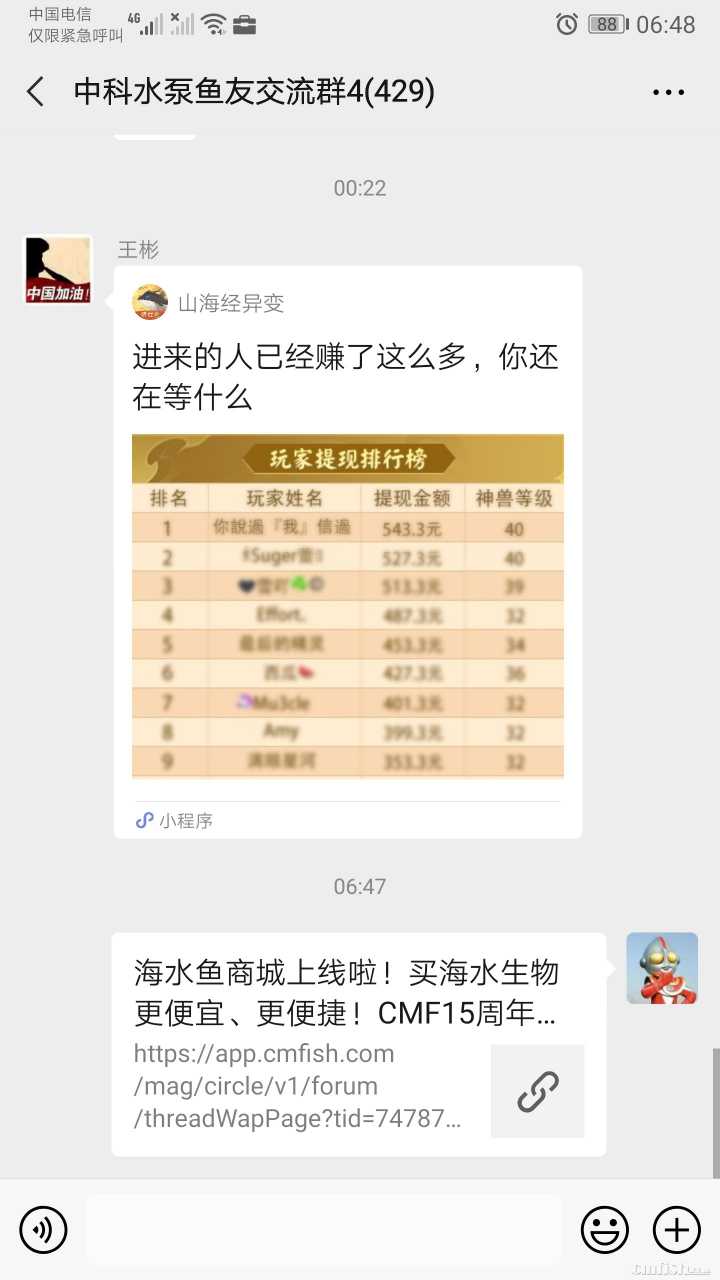The image size is (720, 1280).
Task: Focus the message text field
Action: tap(323, 1229)
